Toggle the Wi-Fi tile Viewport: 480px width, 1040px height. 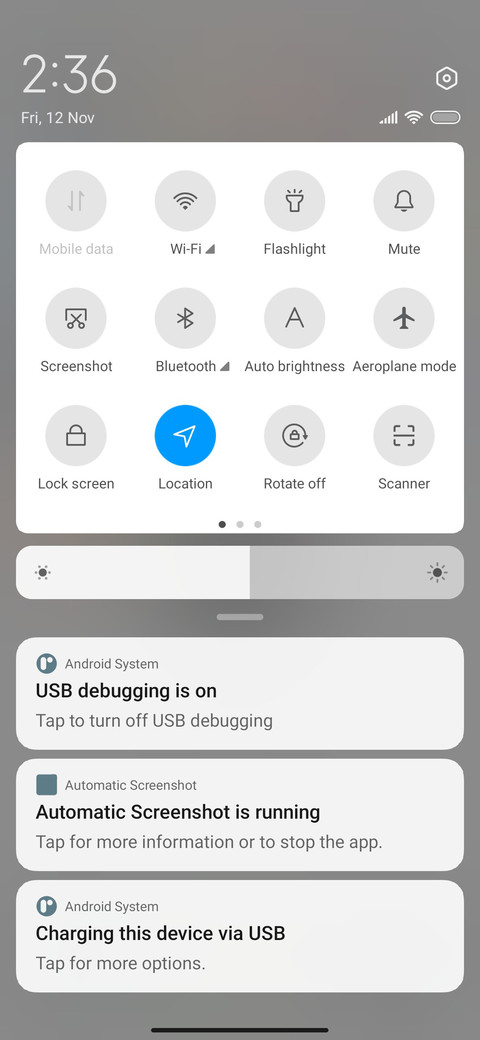coord(185,200)
